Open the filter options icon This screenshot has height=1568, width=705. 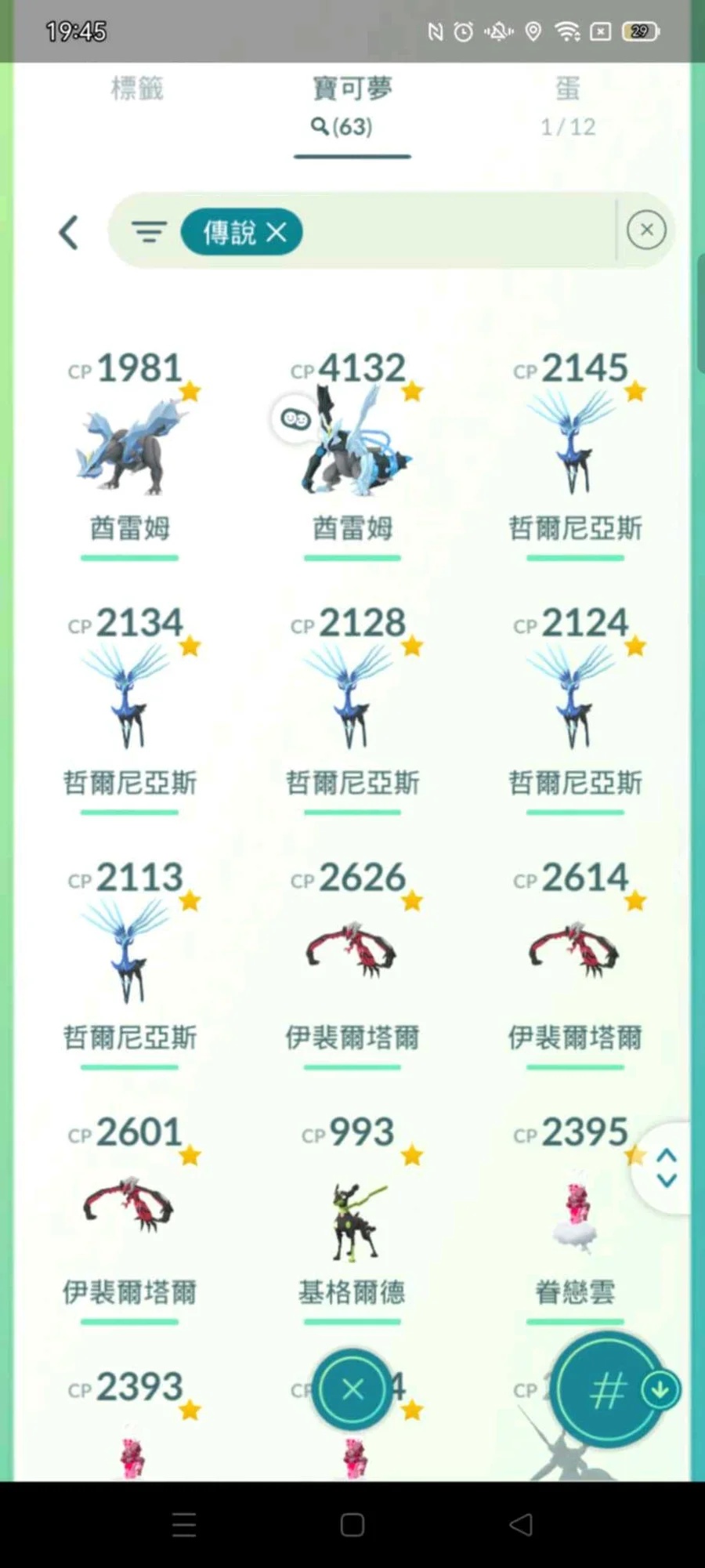click(x=148, y=232)
